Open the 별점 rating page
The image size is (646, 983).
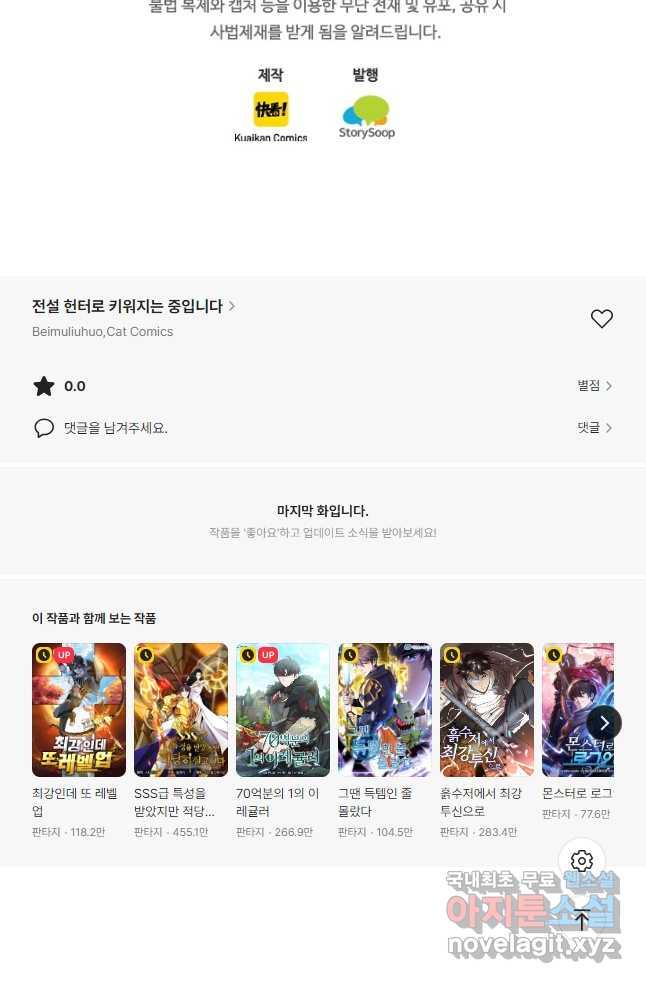coord(594,386)
